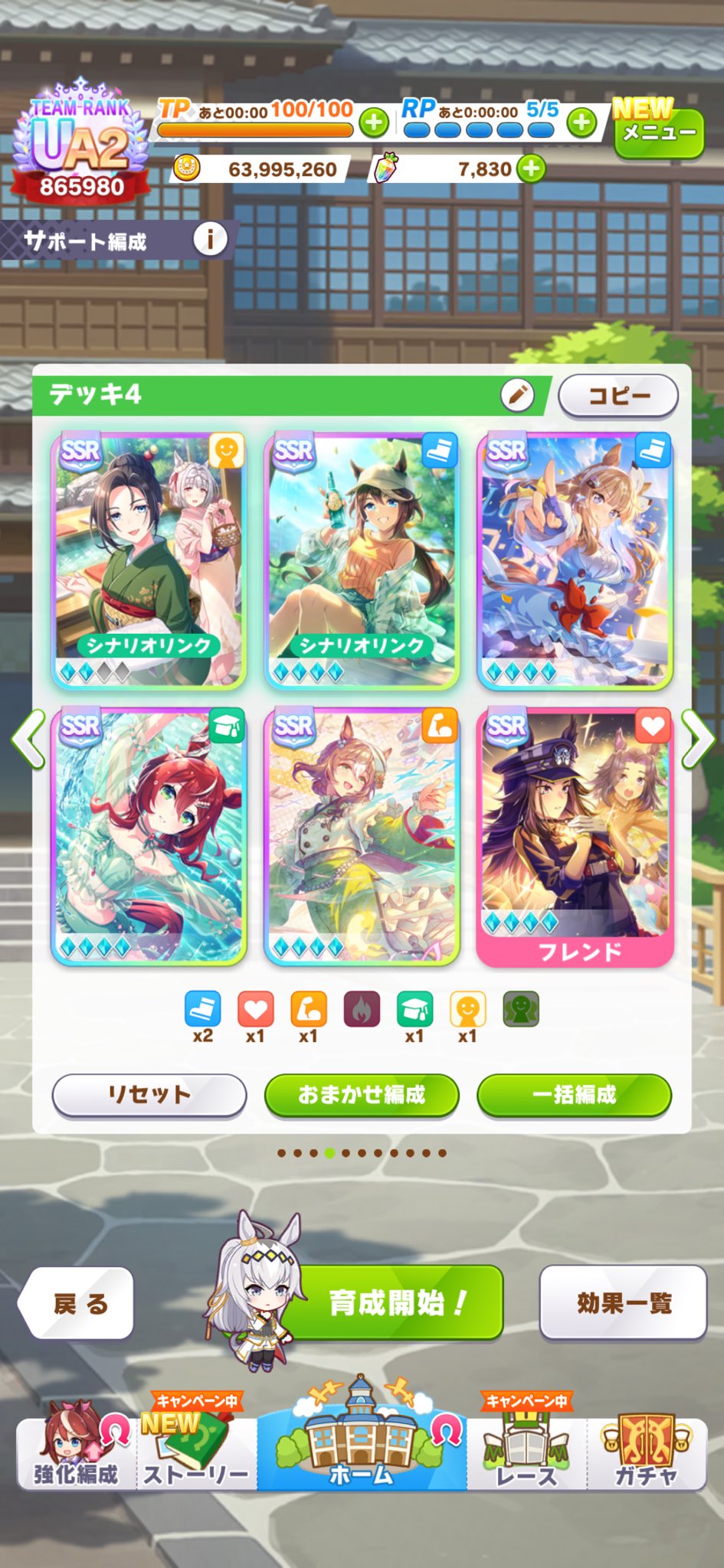Tap the 一括編成 button

[574, 1095]
